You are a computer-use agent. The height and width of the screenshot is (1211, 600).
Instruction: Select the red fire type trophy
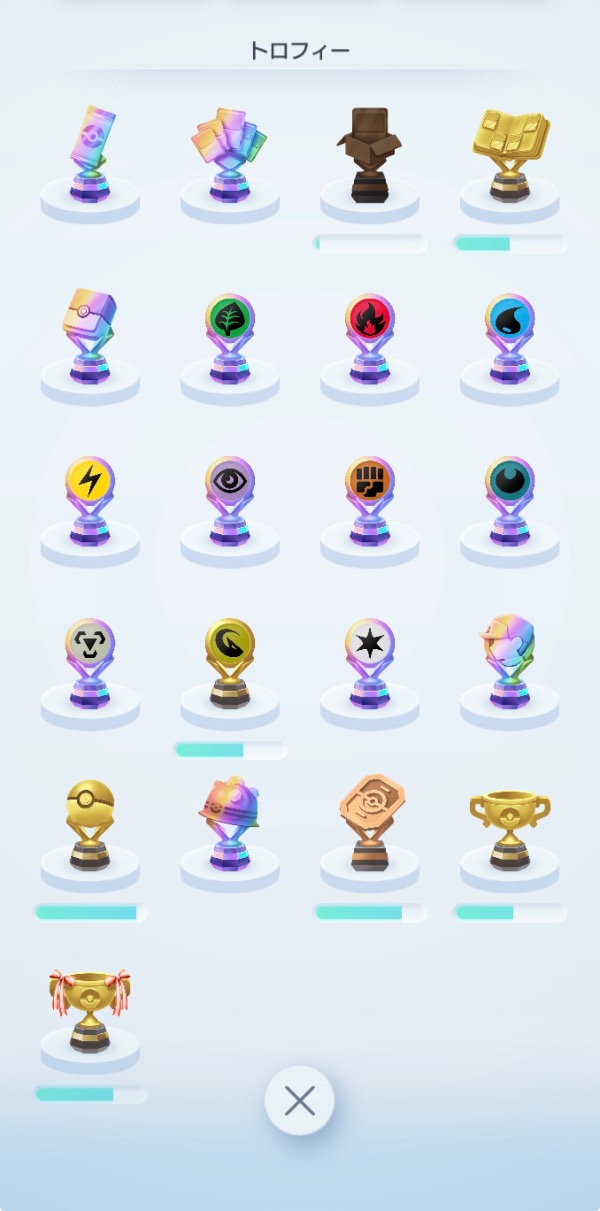click(x=369, y=338)
